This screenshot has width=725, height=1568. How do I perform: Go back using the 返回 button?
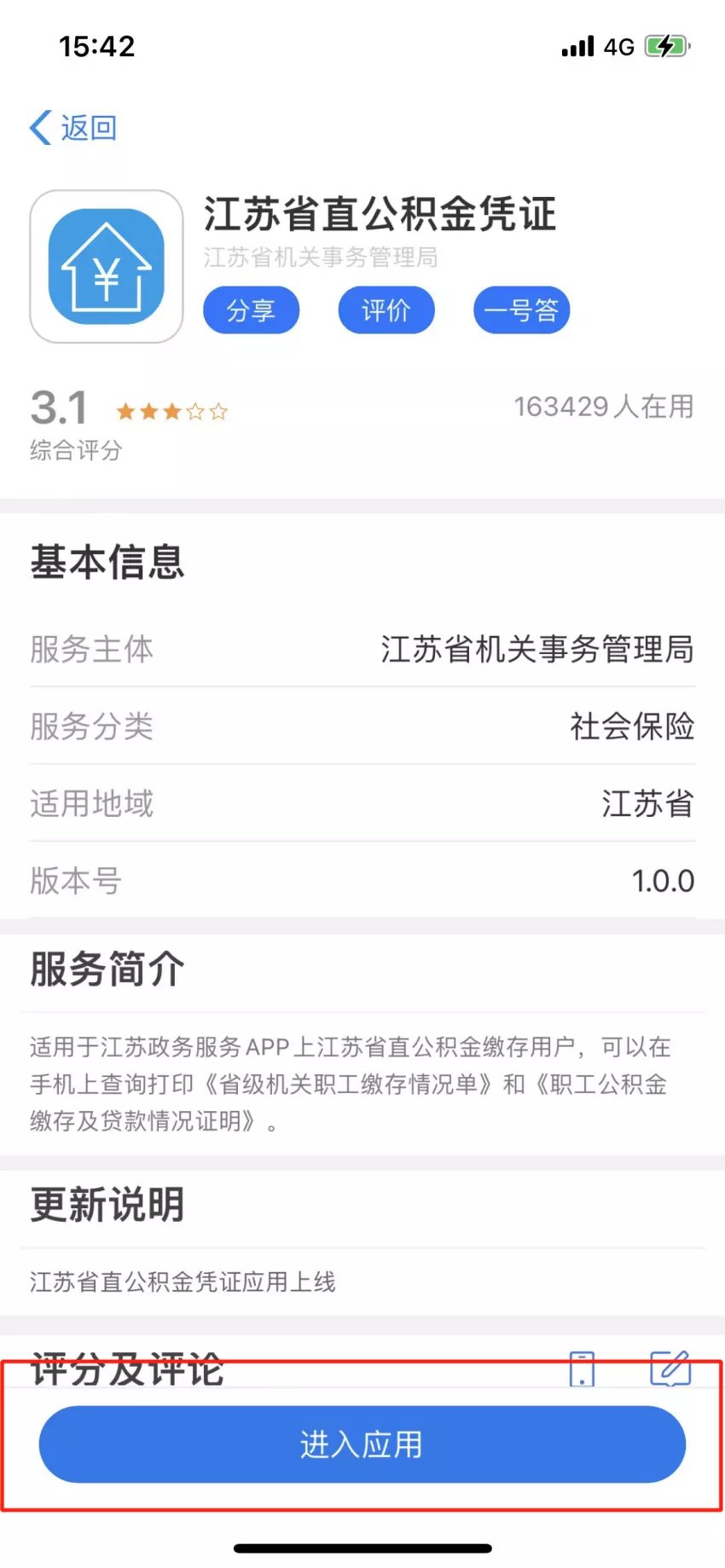pyautogui.click(x=73, y=128)
